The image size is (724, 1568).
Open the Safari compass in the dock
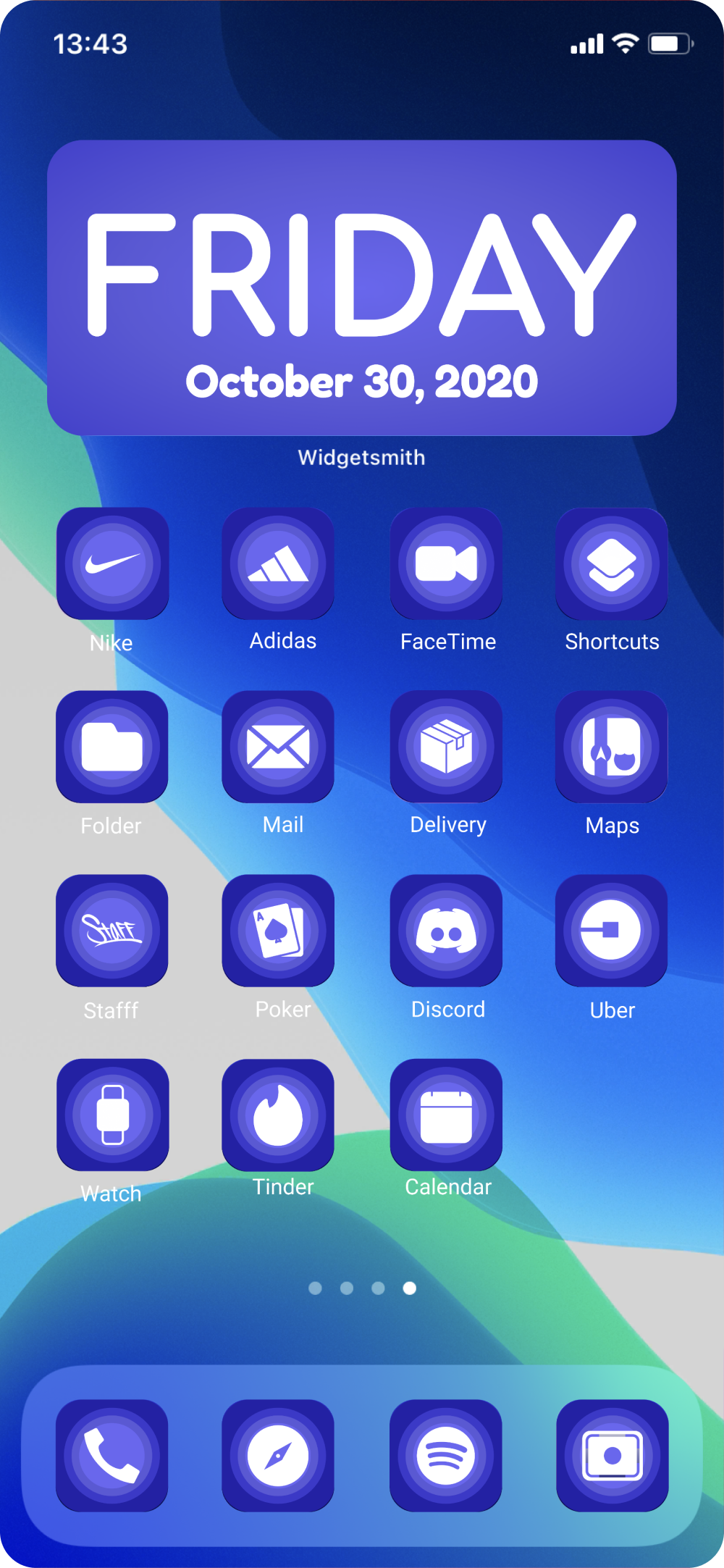pos(278,1456)
